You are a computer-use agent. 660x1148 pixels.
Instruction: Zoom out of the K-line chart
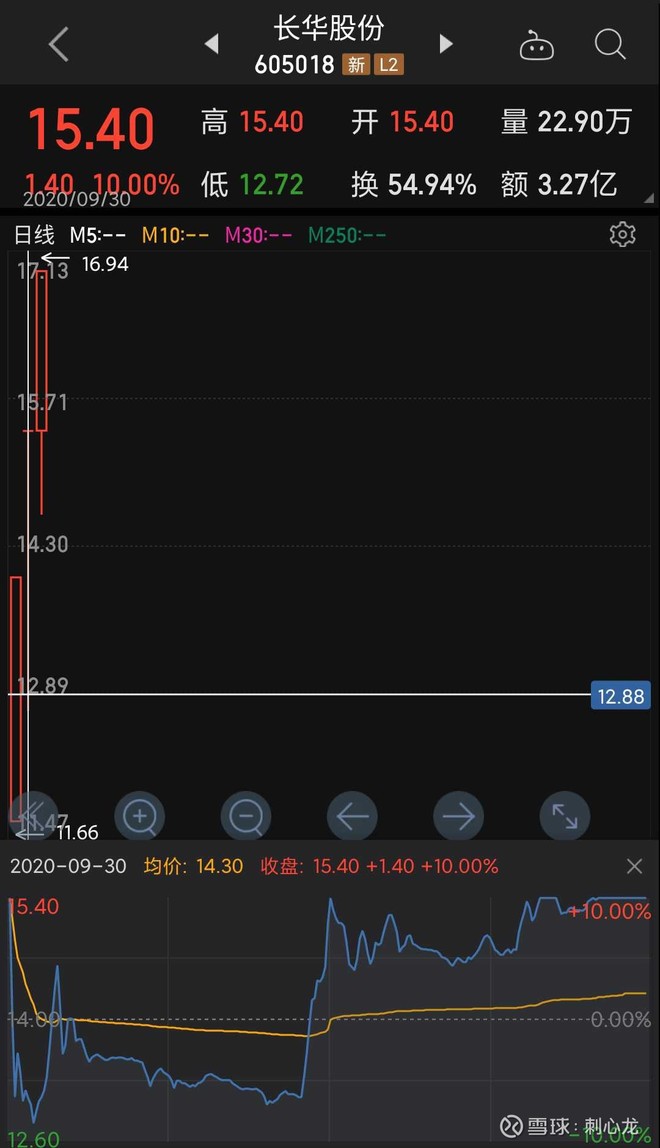pos(246,817)
